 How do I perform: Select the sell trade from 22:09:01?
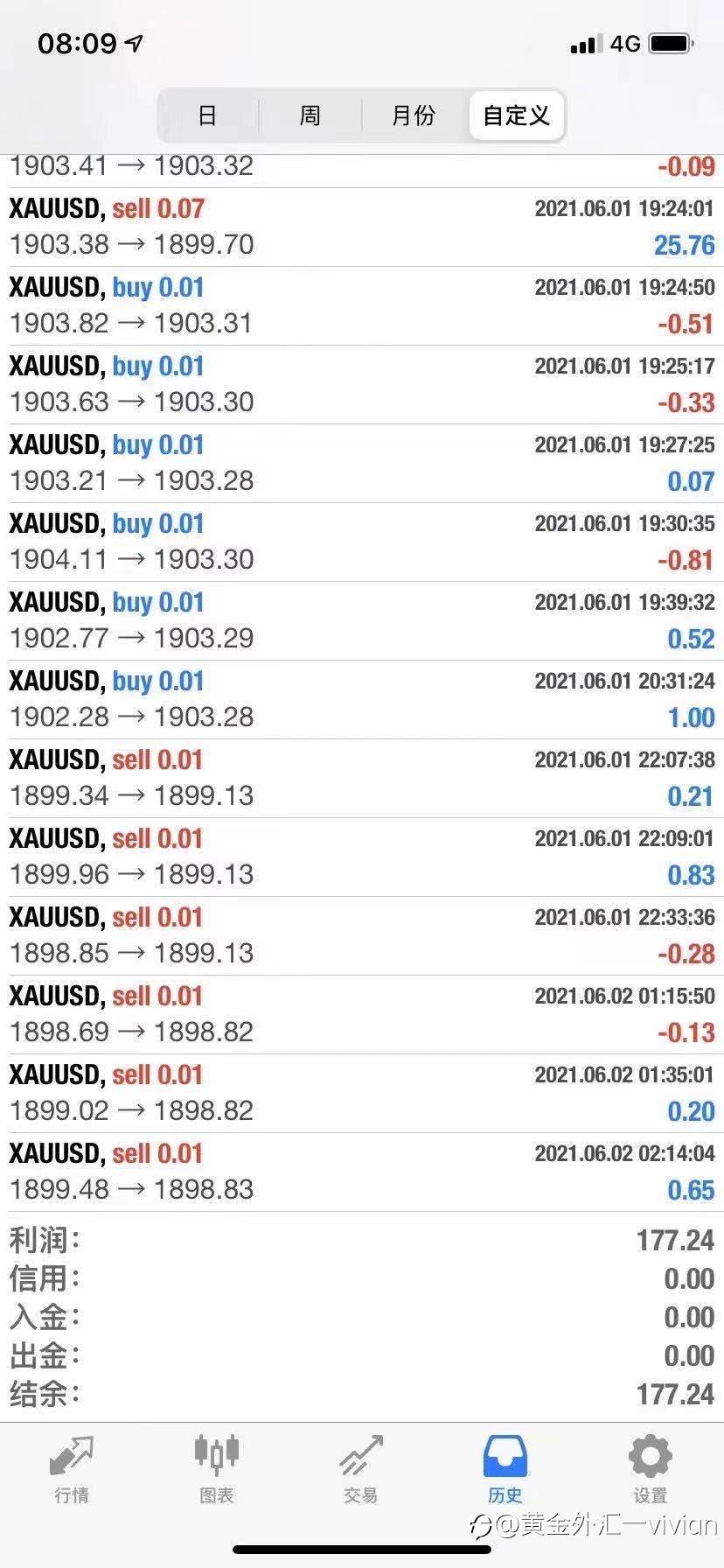[362, 857]
